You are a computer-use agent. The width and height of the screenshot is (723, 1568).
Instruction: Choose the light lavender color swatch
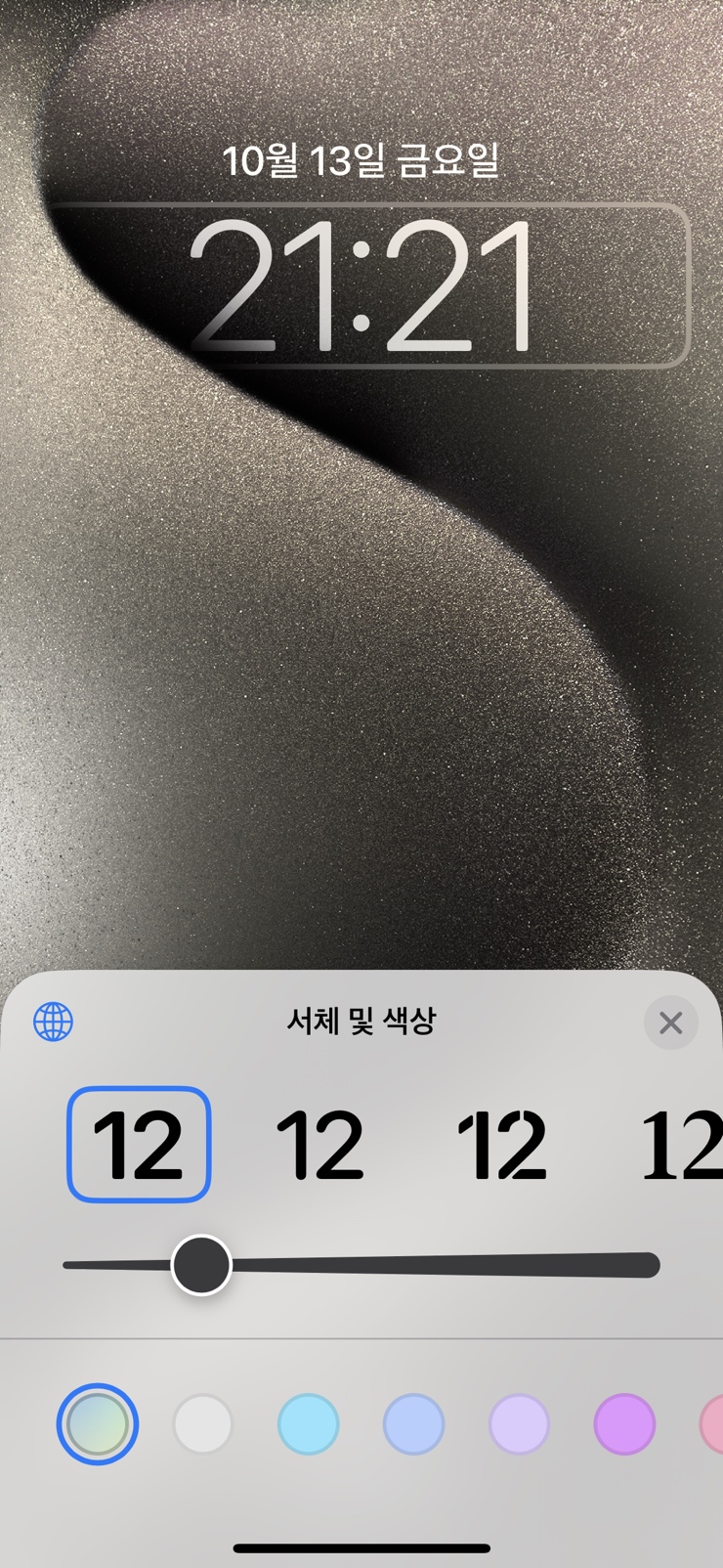519,1424
